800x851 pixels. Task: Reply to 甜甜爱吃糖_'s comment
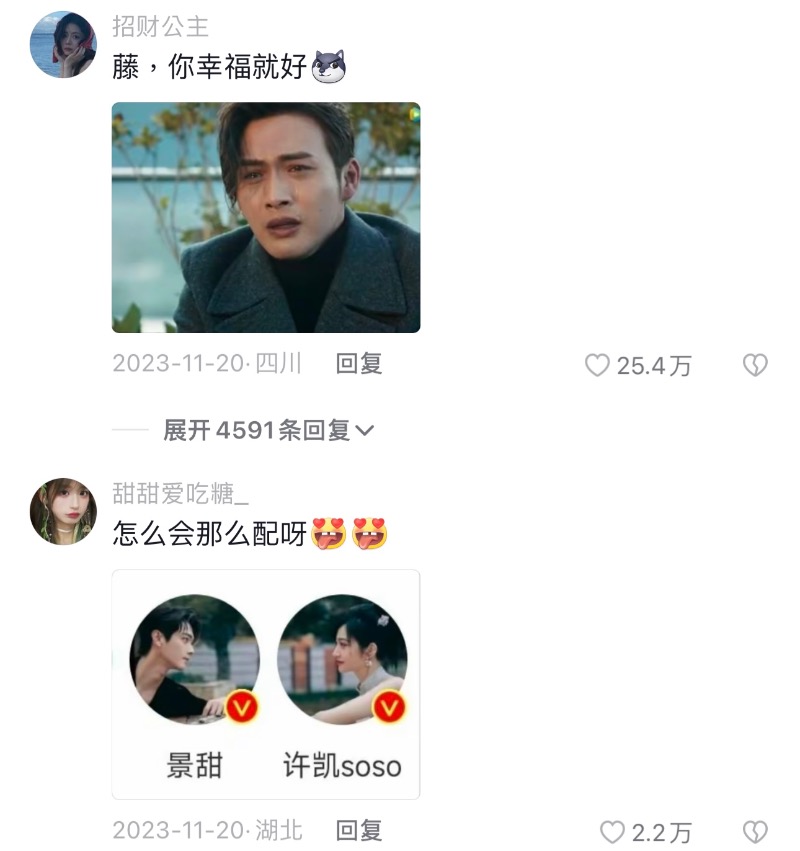(359, 830)
